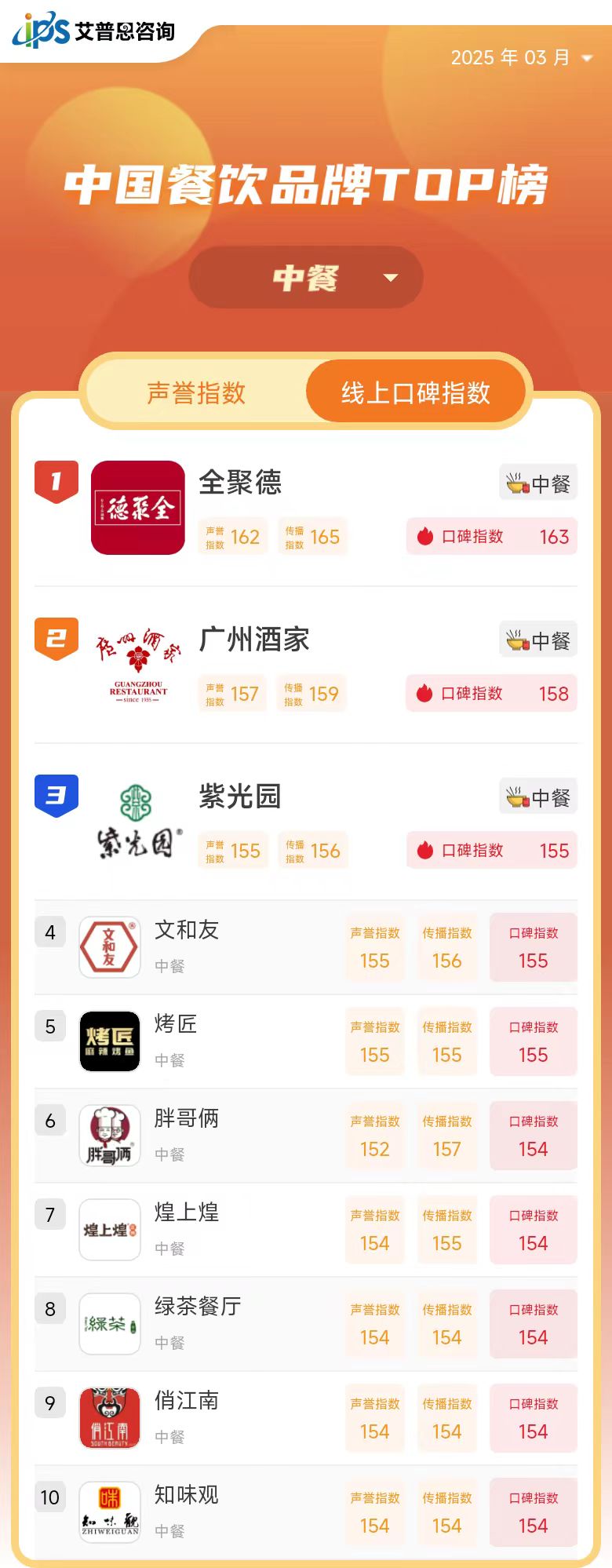Select the 线上口碑指数 tab

click(x=415, y=392)
